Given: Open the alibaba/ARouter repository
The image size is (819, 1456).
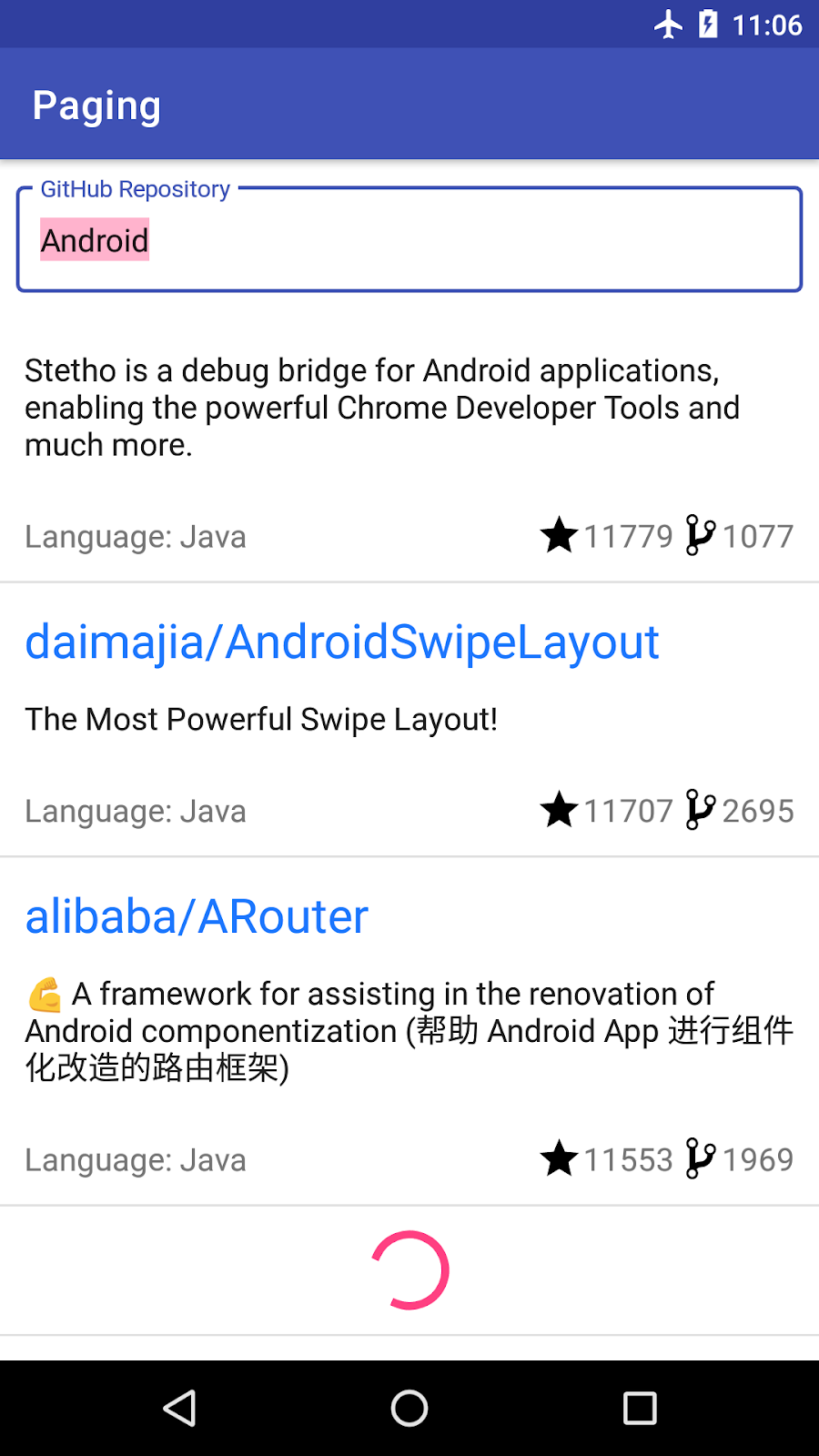Looking at the screenshot, I should [196, 916].
